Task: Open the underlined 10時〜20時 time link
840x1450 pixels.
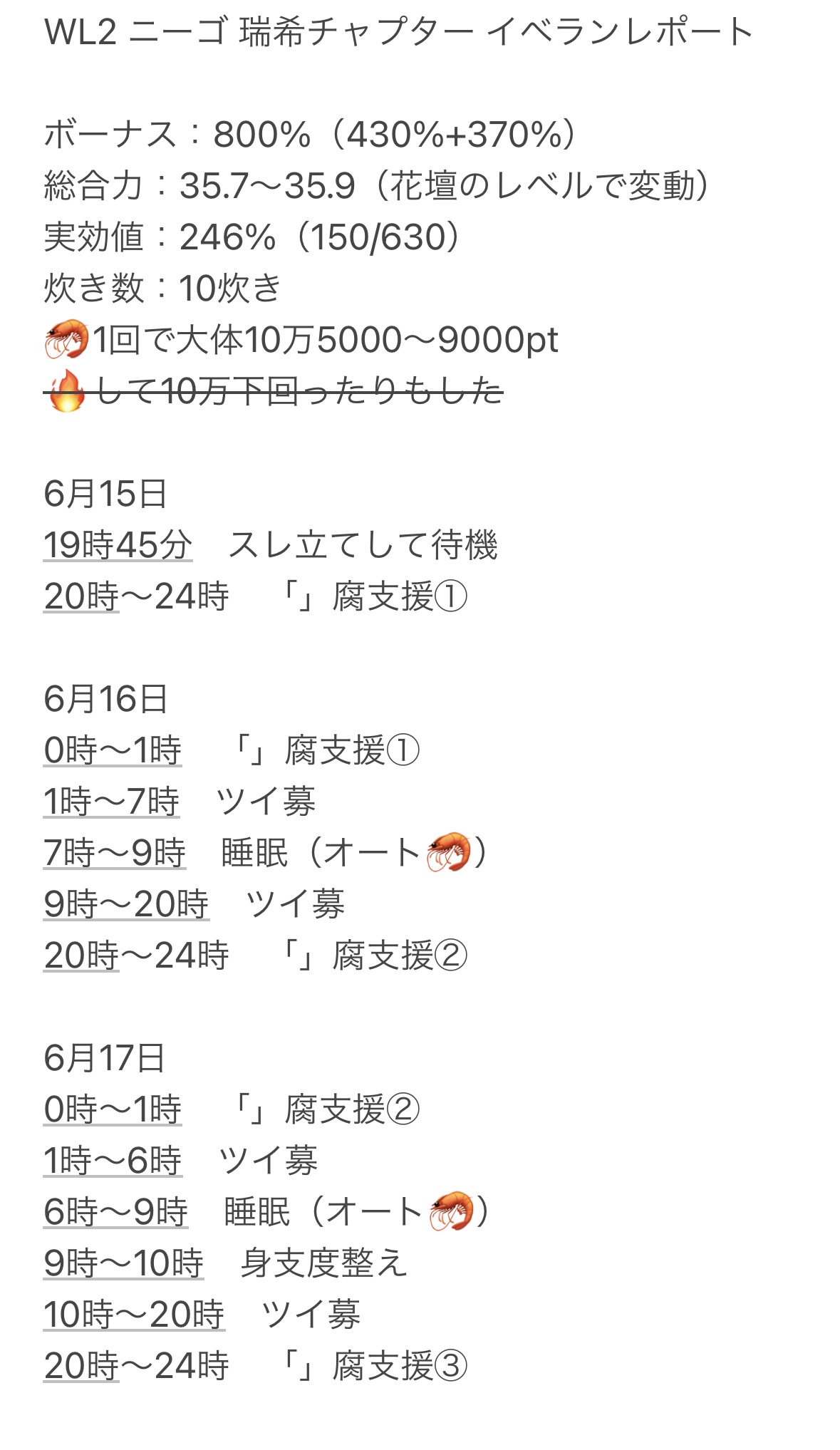Action: 134,1315
